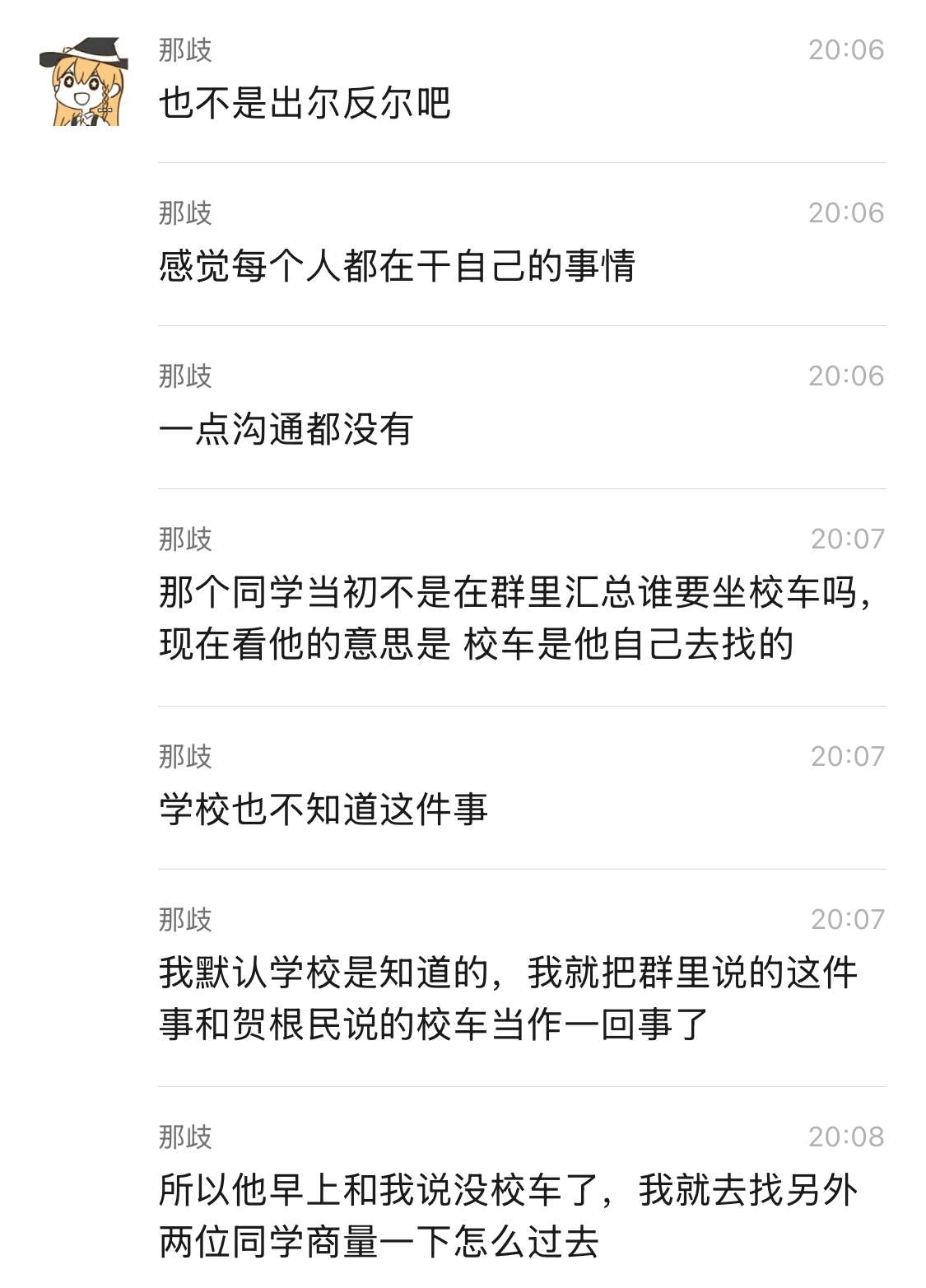Open 那歧's profile avatar

point(84,82)
